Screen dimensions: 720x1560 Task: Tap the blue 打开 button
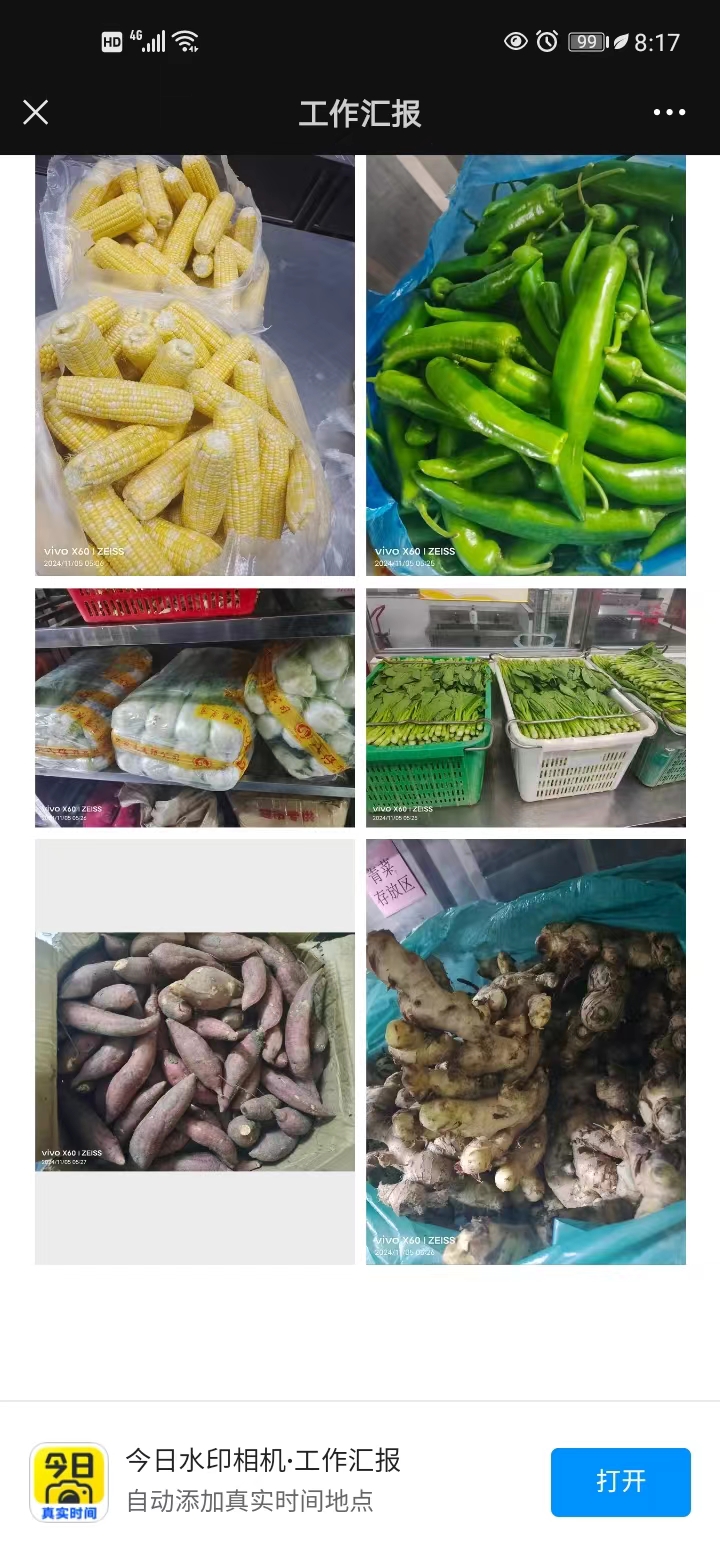(620, 1481)
